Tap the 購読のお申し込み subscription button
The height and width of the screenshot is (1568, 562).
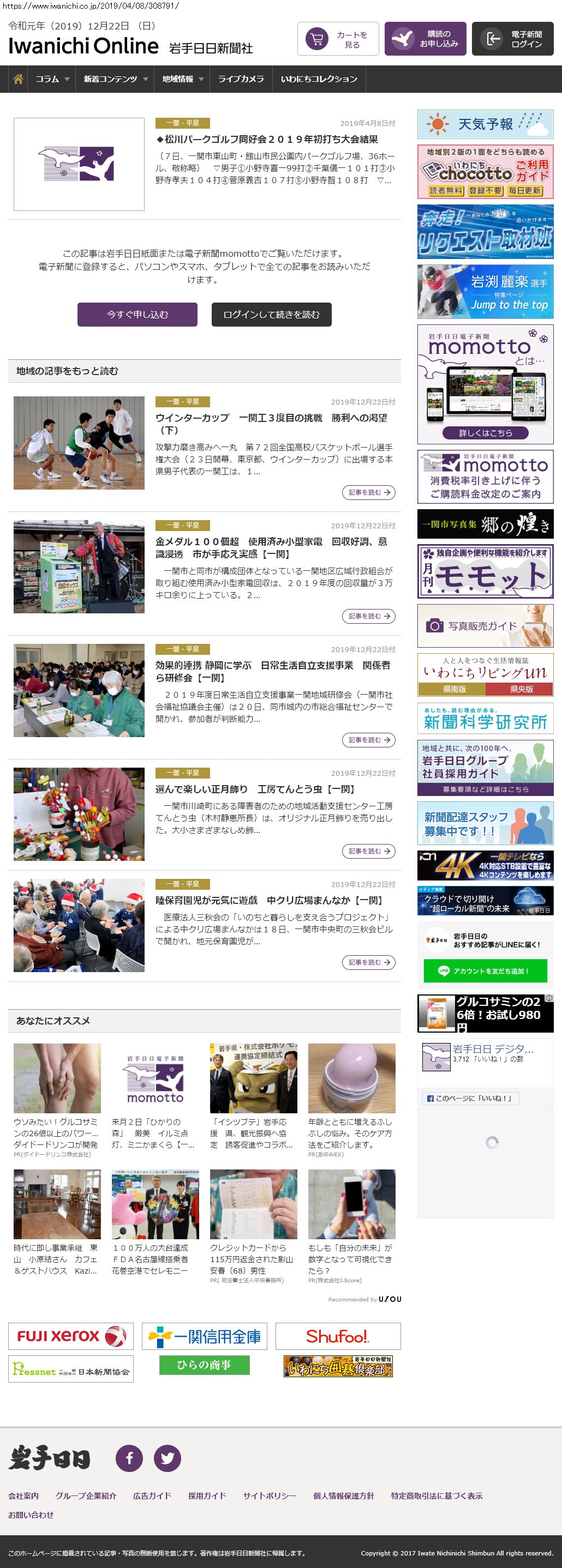(x=425, y=39)
